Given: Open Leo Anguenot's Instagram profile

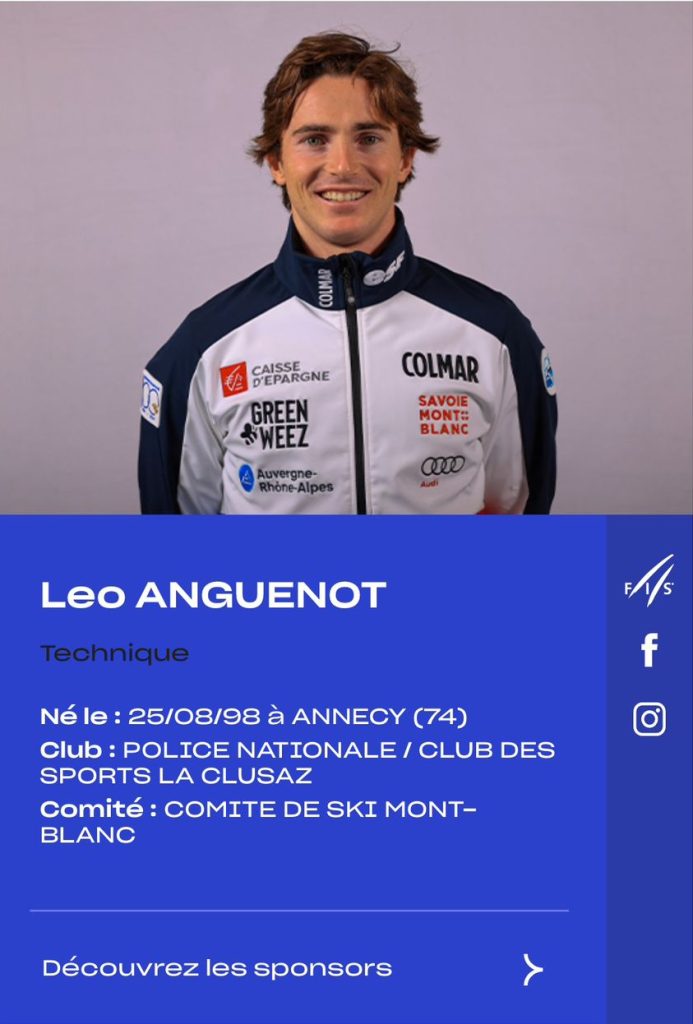Looking at the screenshot, I should [649, 719].
